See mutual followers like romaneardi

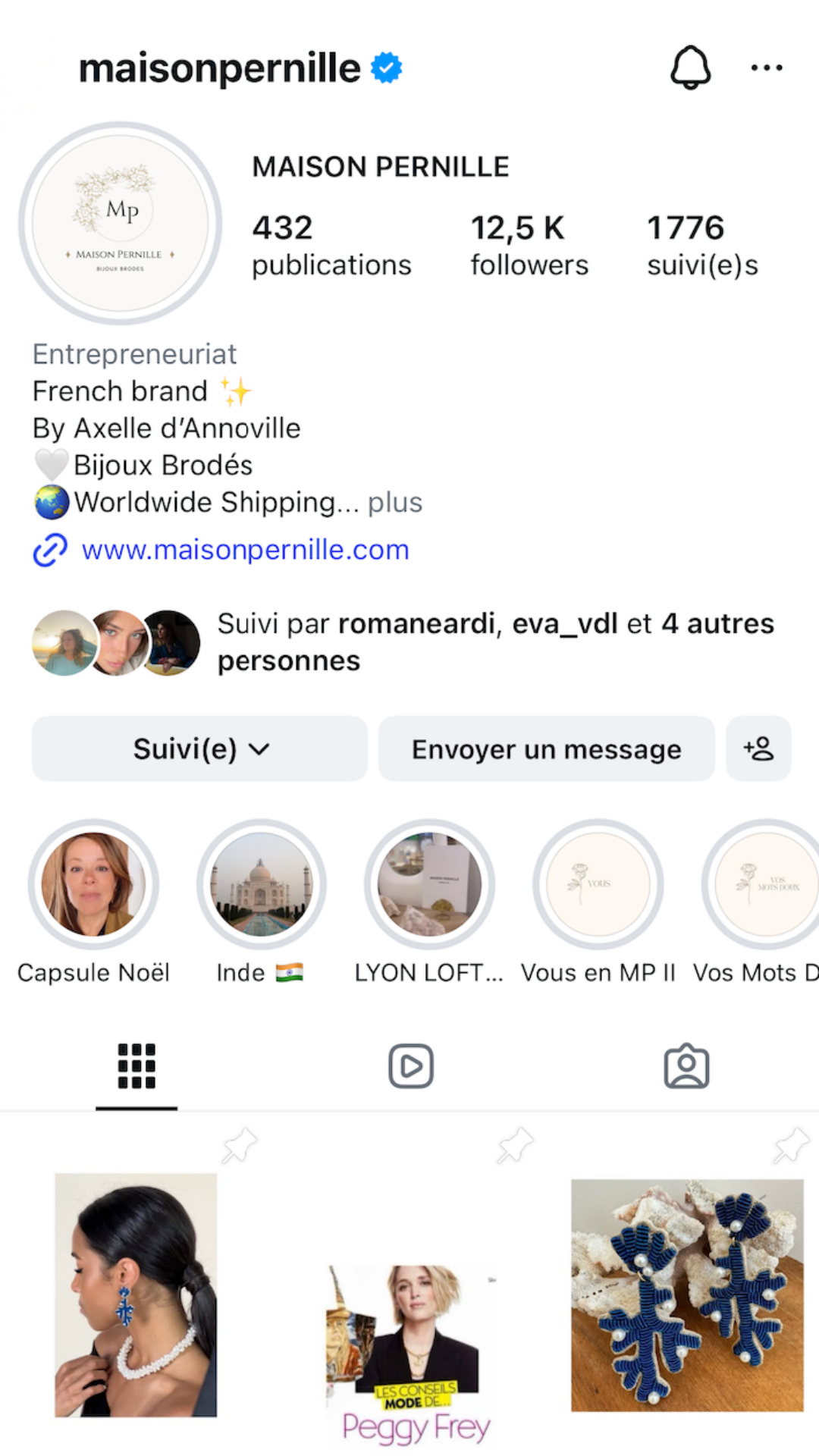pos(494,642)
